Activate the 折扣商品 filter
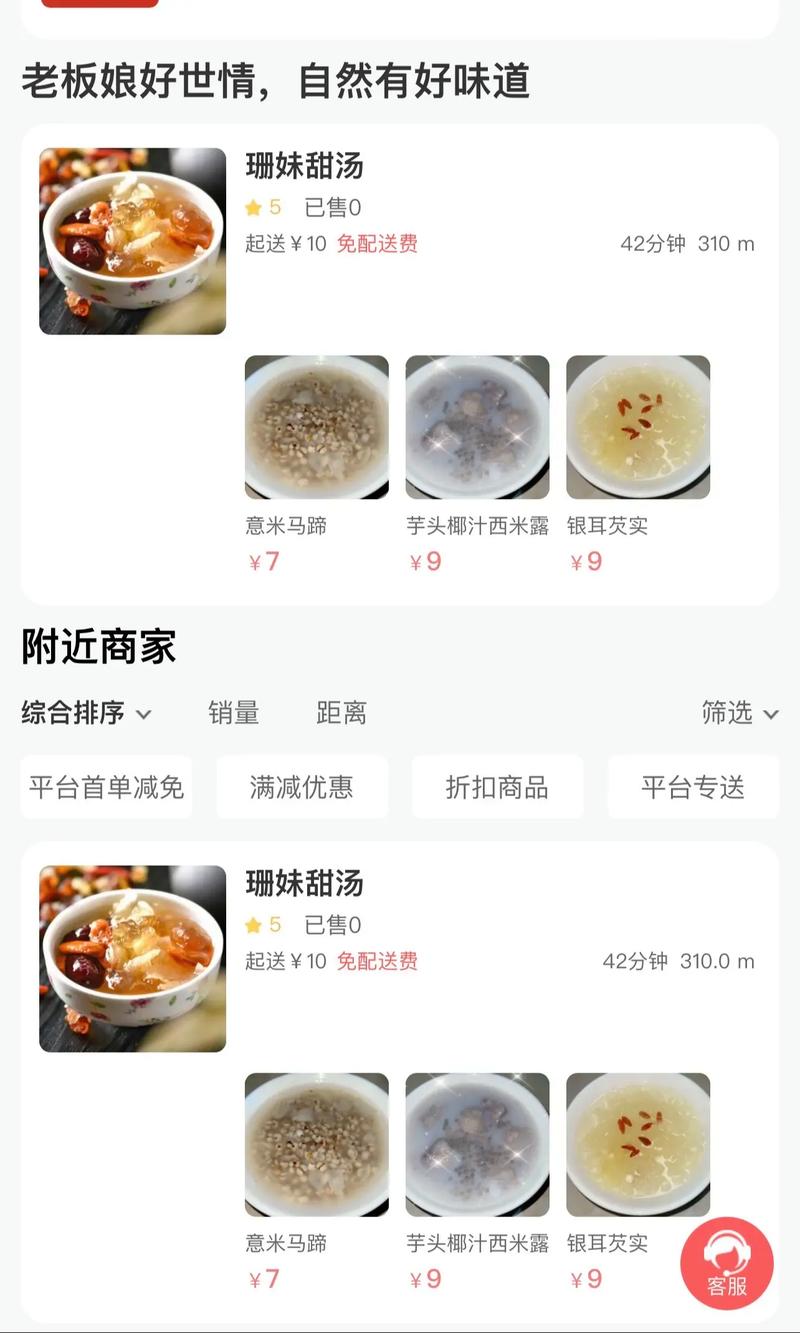800x1333 pixels. [x=498, y=787]
